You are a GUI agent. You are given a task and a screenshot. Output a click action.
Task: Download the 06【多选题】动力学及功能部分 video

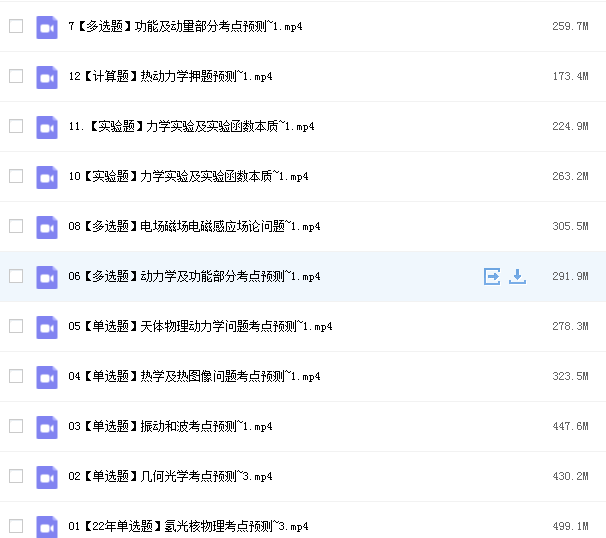517,276
